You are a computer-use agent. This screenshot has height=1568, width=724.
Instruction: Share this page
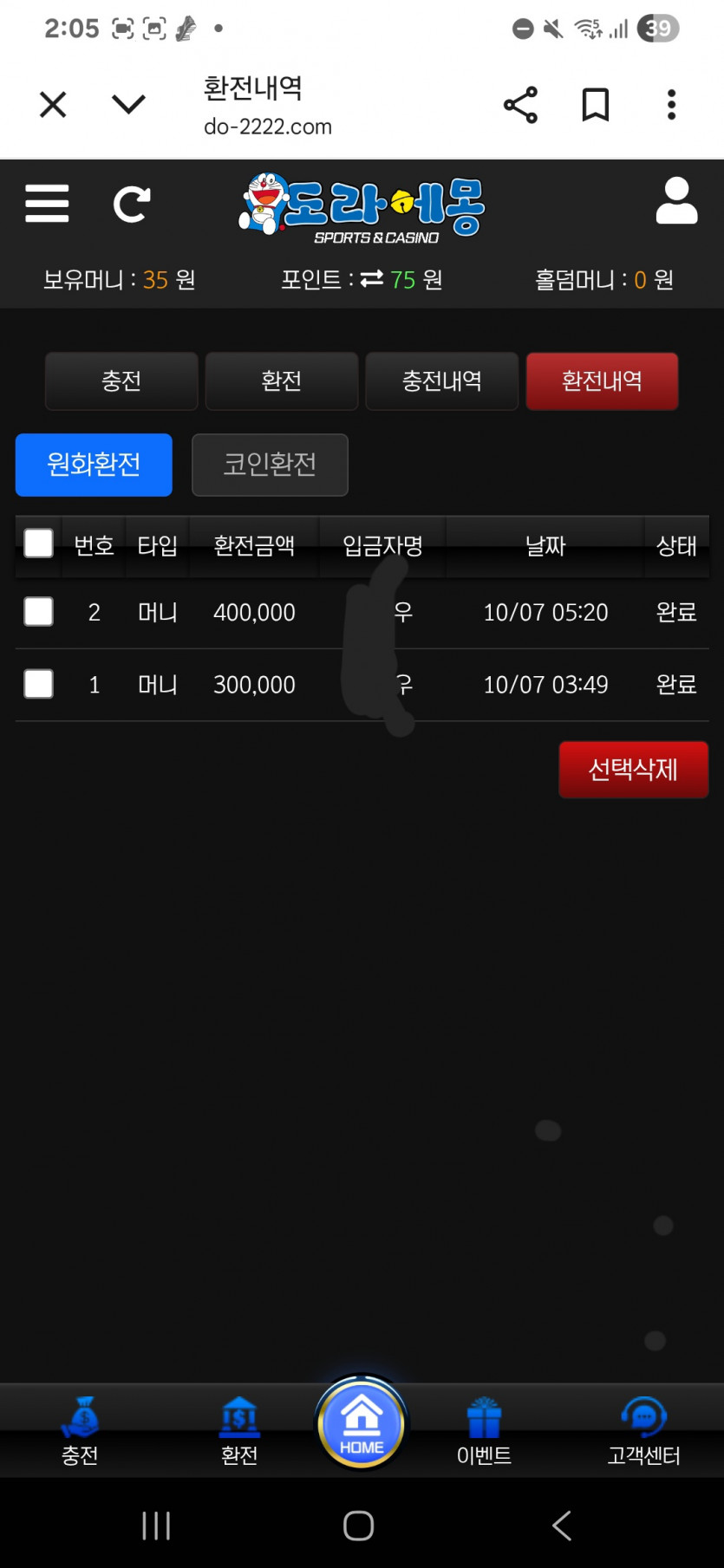click(520, 105)
